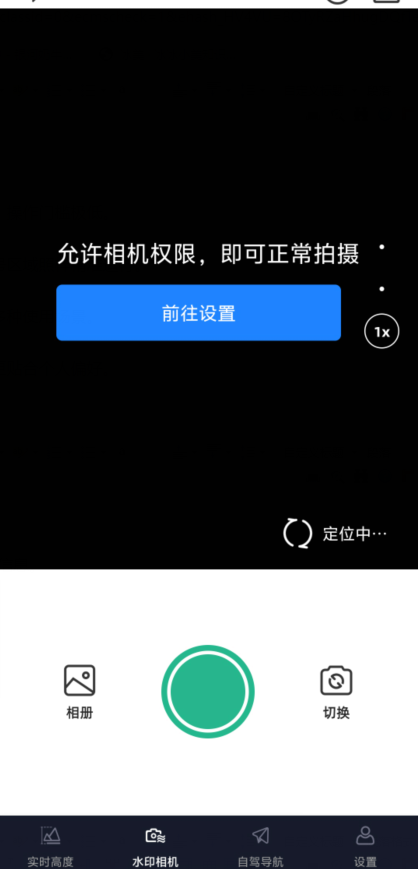
Task: Tap the 前往设置 button
Action: click(198, 313)
